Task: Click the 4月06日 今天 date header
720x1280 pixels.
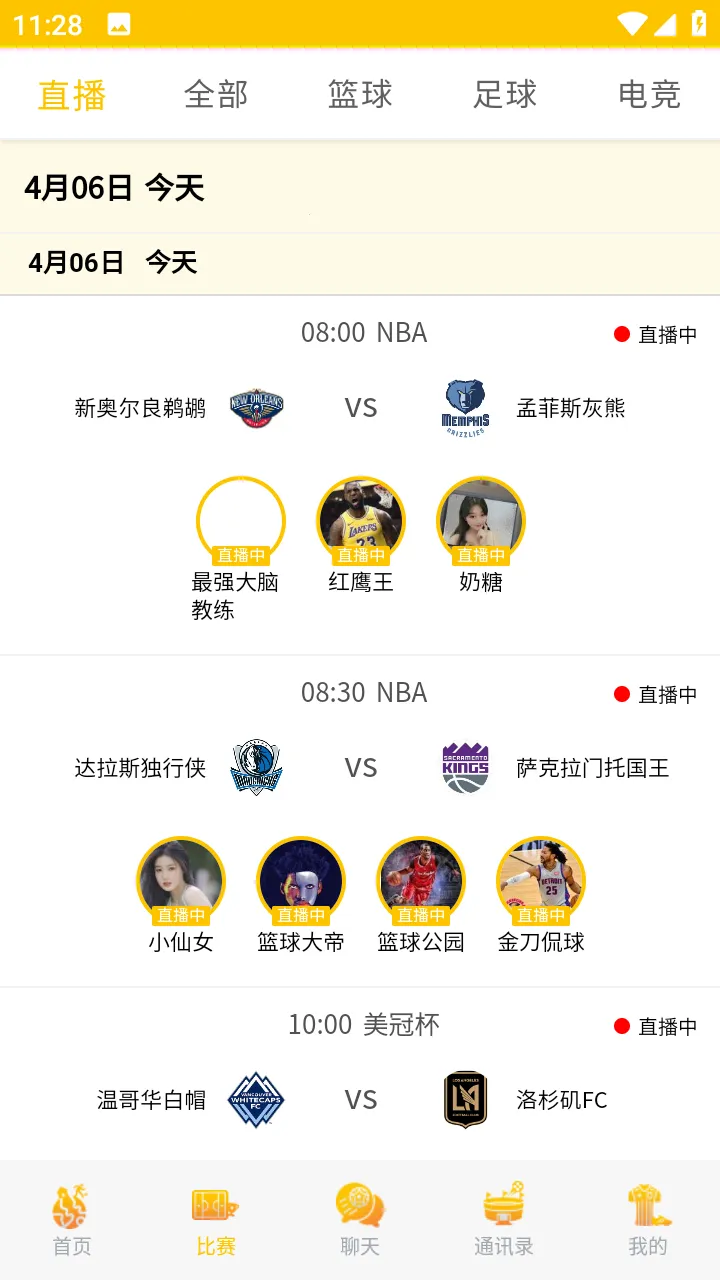Action: 113,188
